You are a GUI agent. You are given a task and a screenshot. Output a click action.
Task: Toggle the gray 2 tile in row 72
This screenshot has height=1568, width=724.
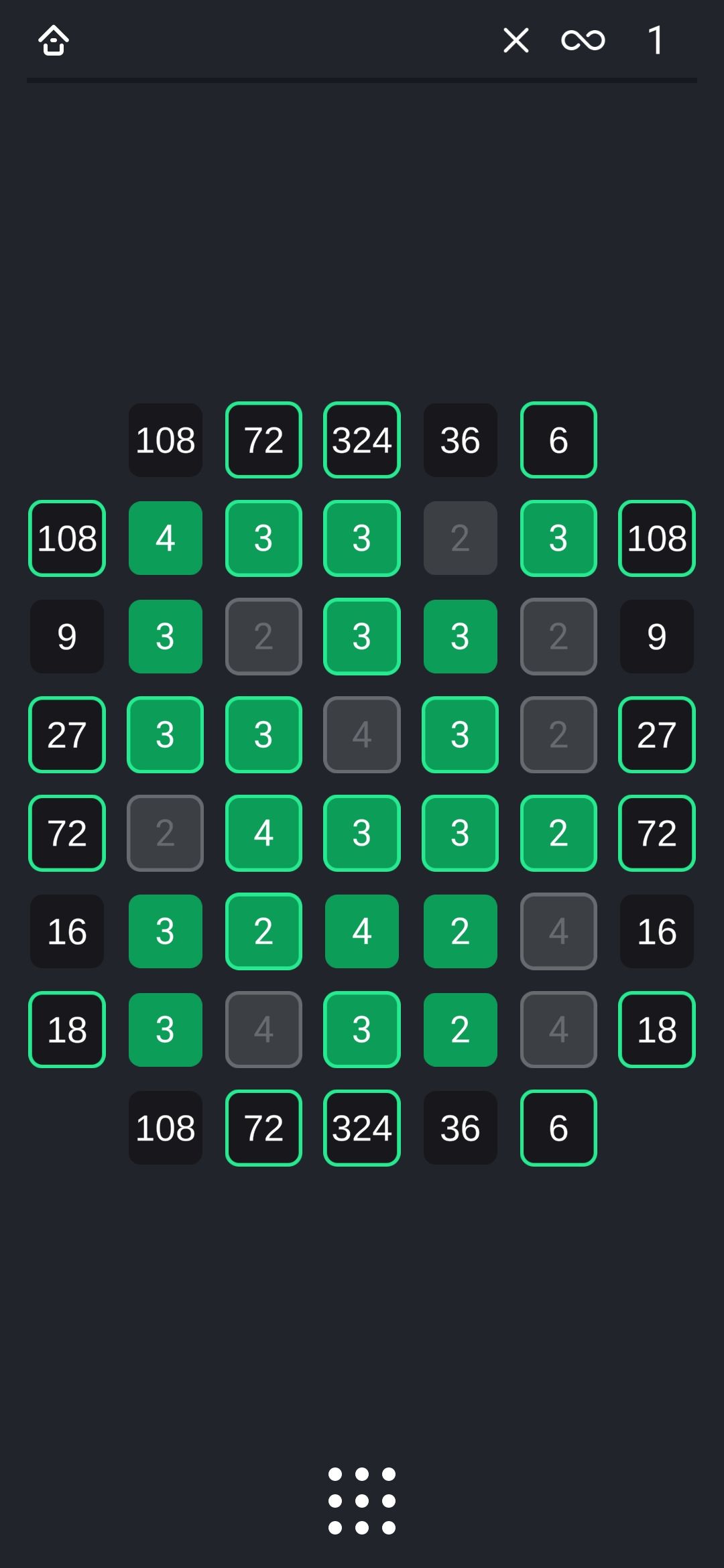pyautogui.click(x=166, y=833)
